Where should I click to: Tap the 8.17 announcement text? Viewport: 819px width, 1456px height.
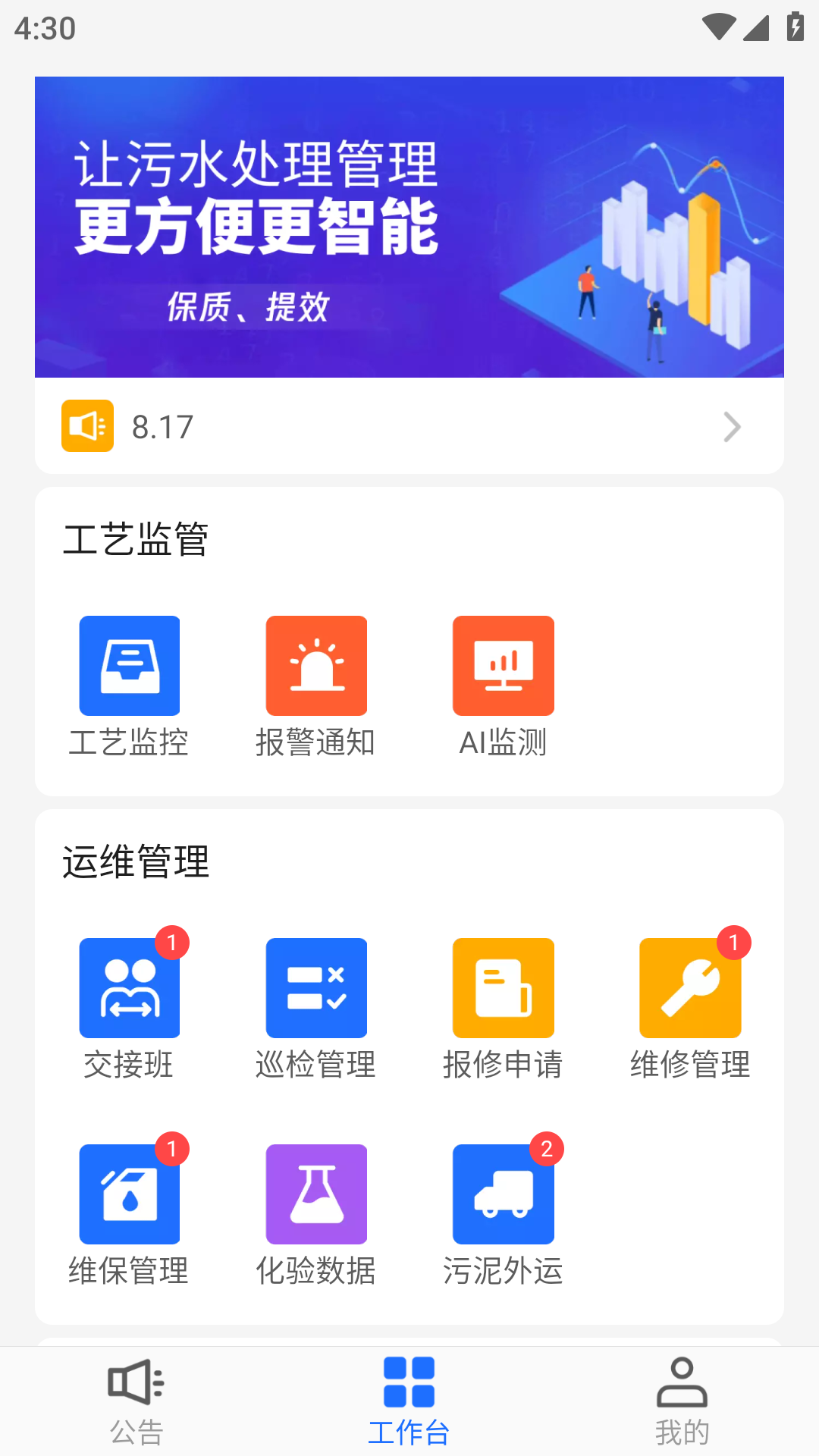pyautogui.click(x=161, y=426)
